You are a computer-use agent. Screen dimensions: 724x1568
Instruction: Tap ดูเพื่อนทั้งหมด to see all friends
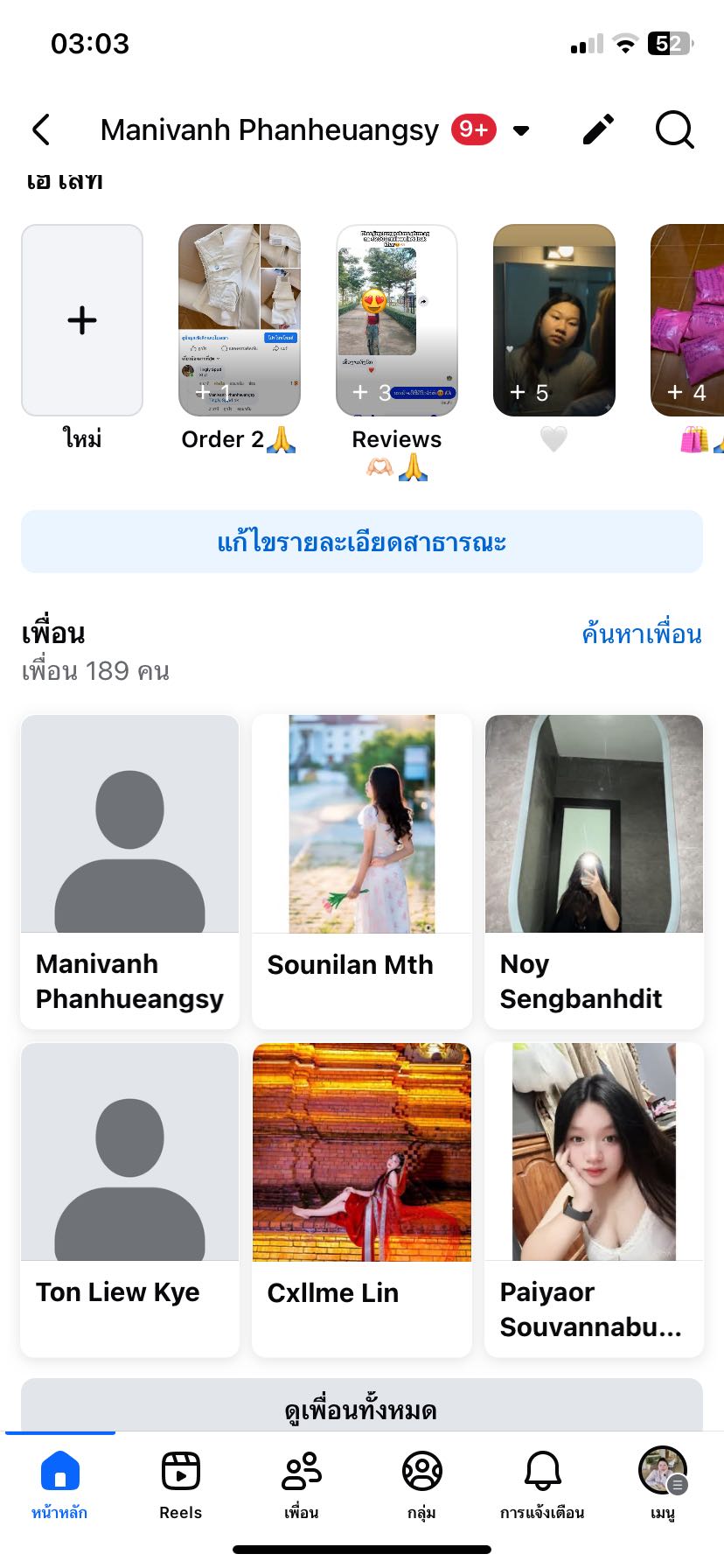click(x=362, y=1409)
